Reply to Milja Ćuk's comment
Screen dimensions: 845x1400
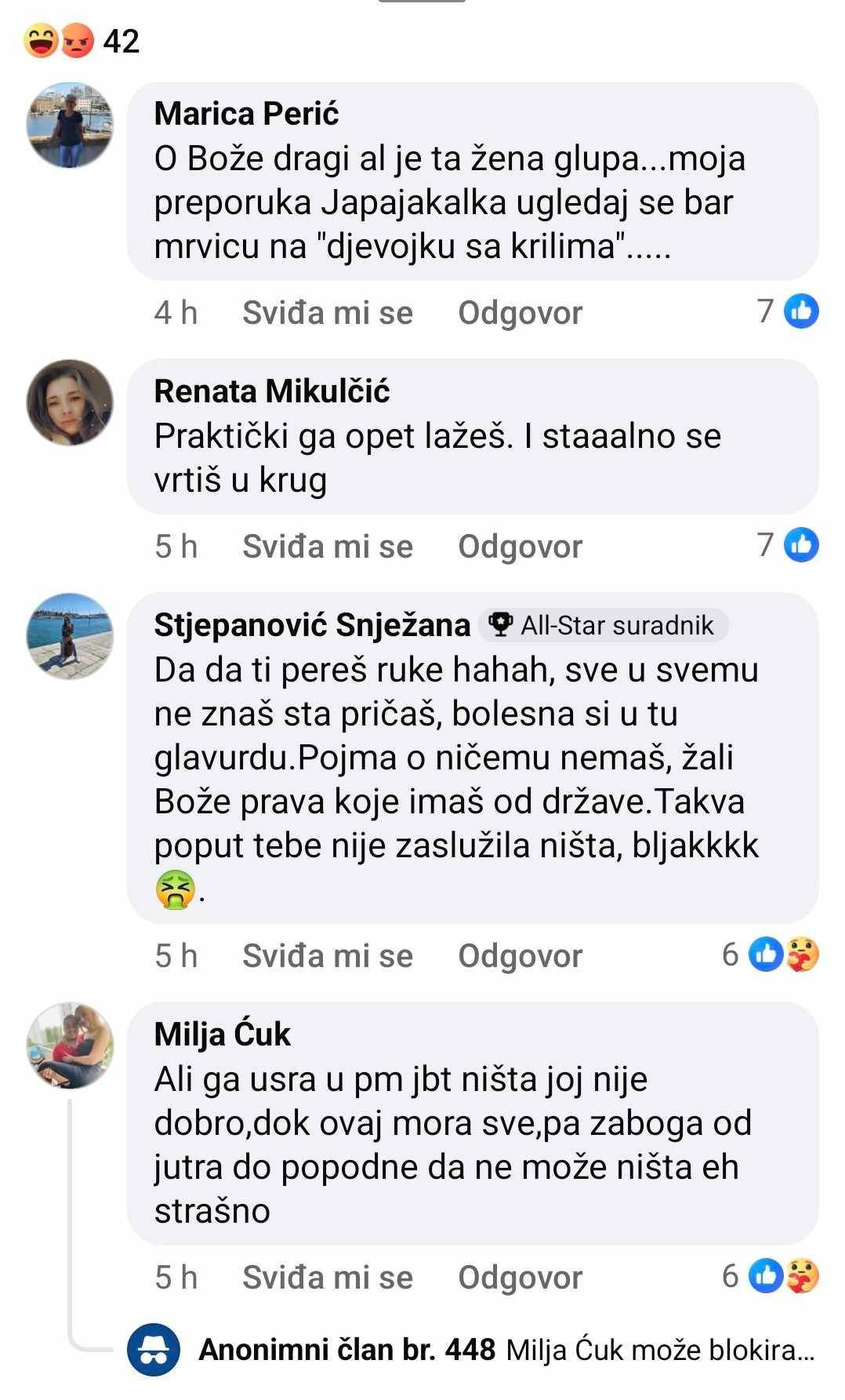(520, 1277)
